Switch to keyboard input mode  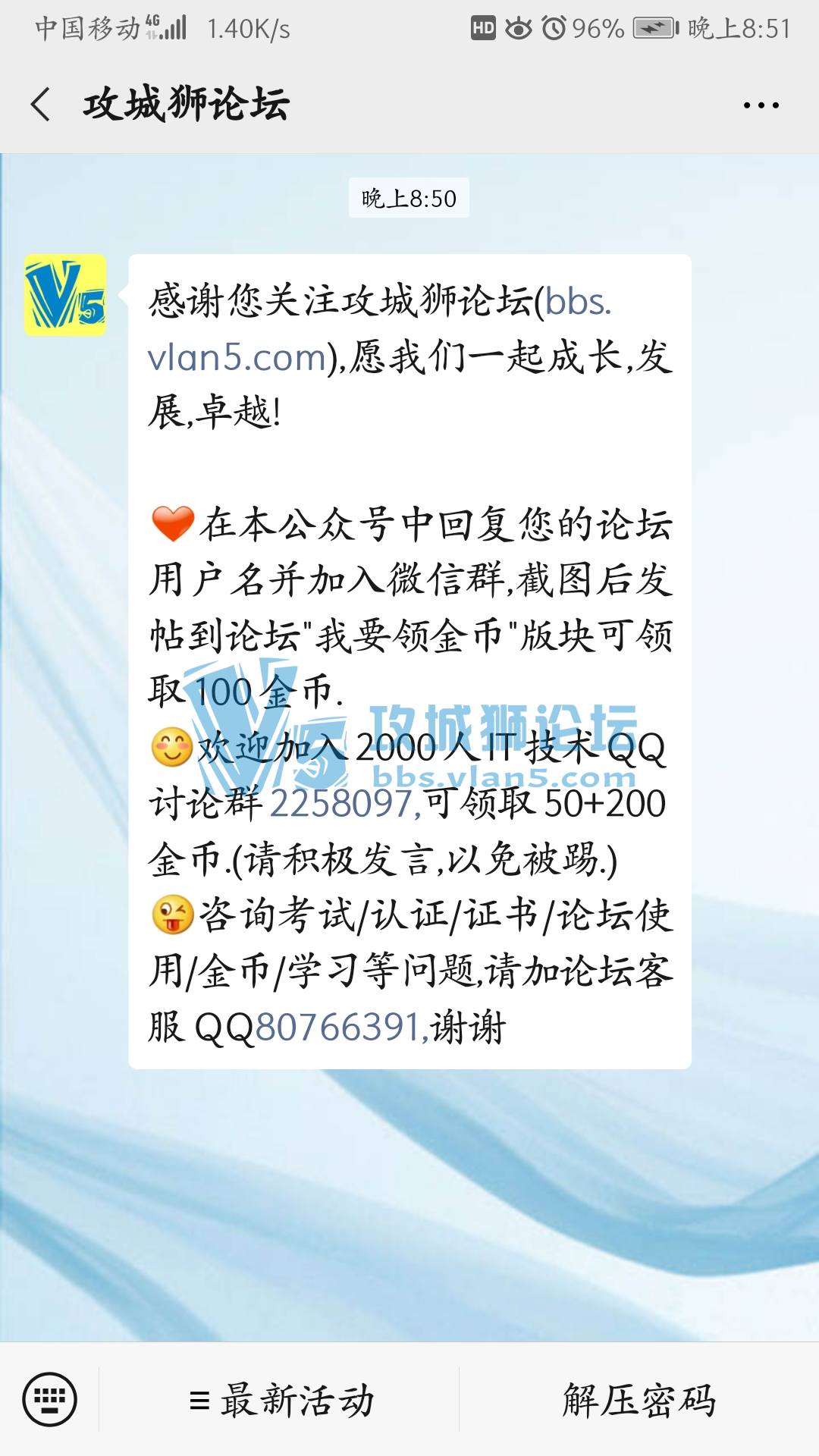tap(50, 1399)
